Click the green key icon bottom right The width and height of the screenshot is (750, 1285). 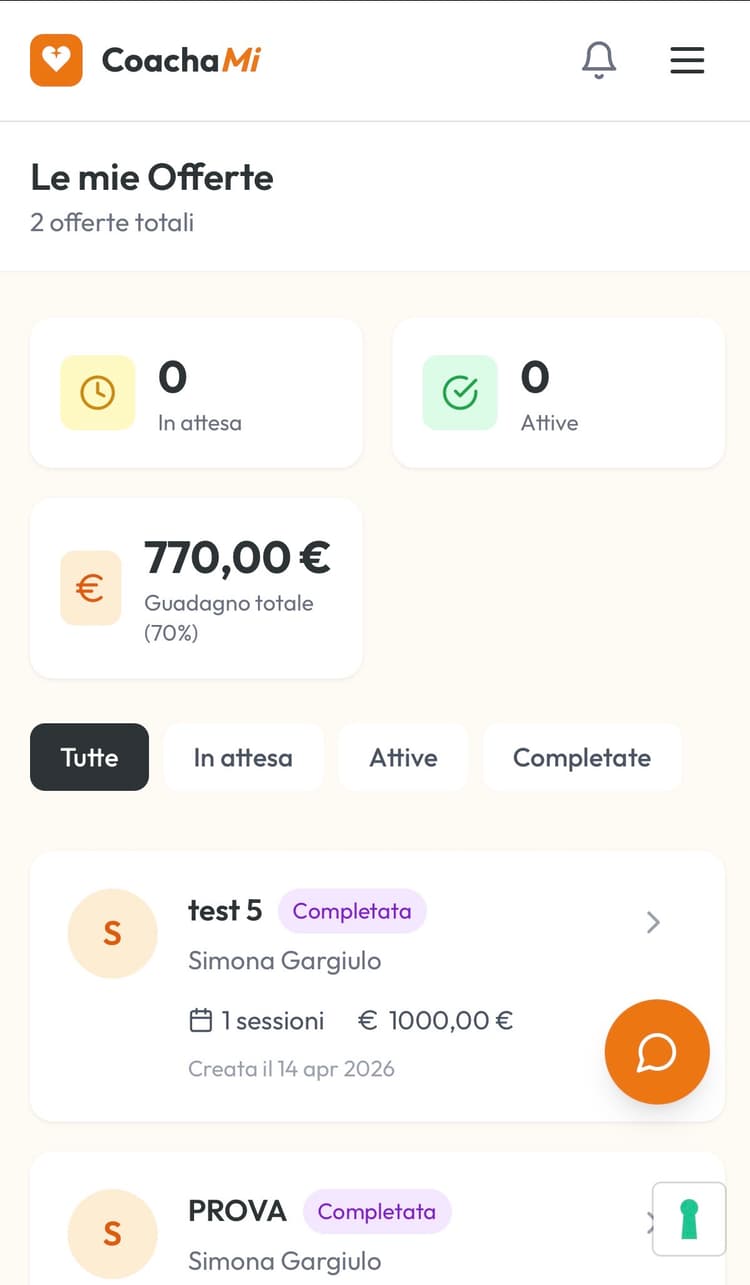(688, 1219)
